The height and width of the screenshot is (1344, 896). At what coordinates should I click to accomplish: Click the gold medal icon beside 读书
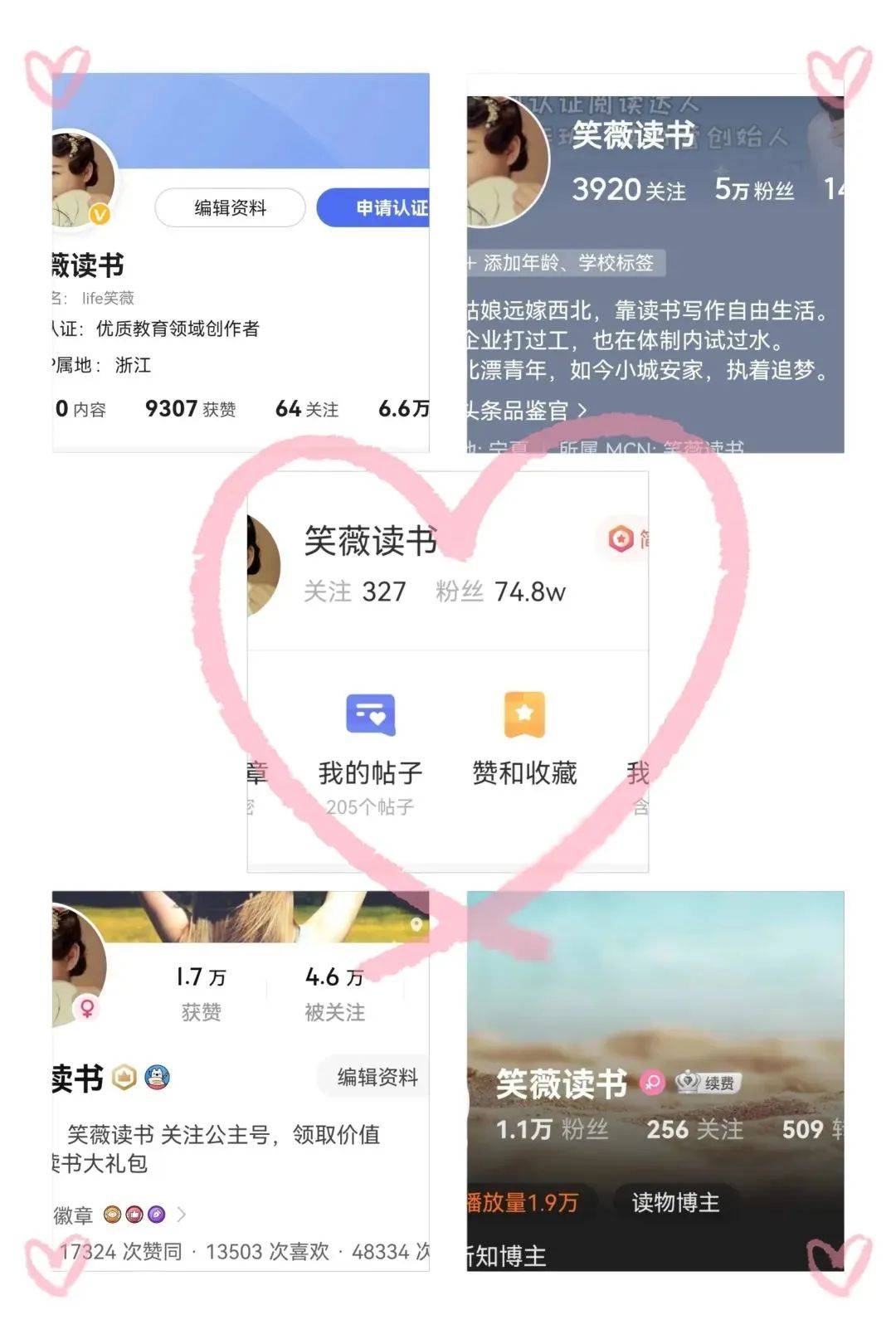pyautogui.click(x=123, y=1076)
